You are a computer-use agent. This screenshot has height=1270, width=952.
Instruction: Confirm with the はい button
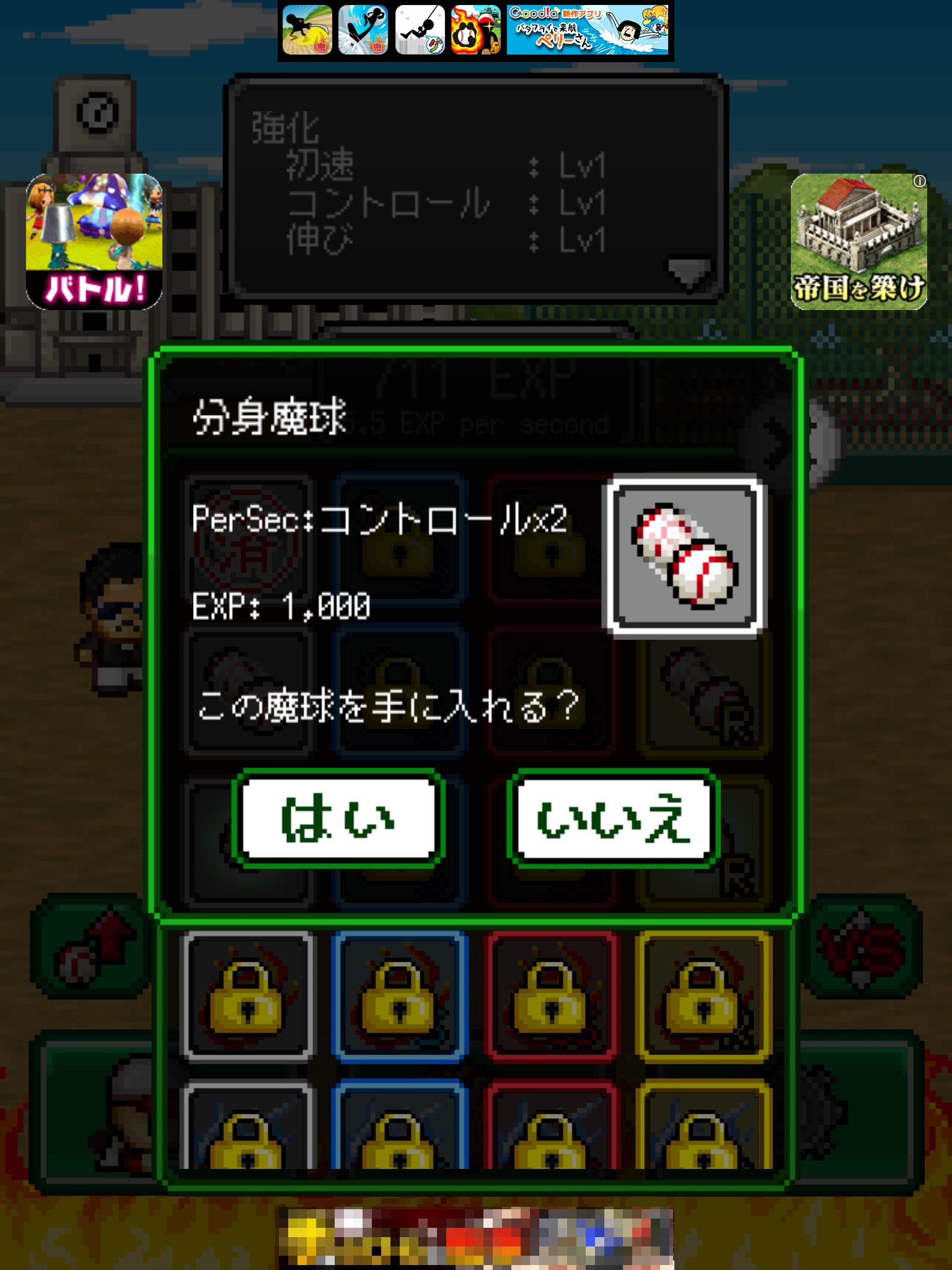point(338,818)
